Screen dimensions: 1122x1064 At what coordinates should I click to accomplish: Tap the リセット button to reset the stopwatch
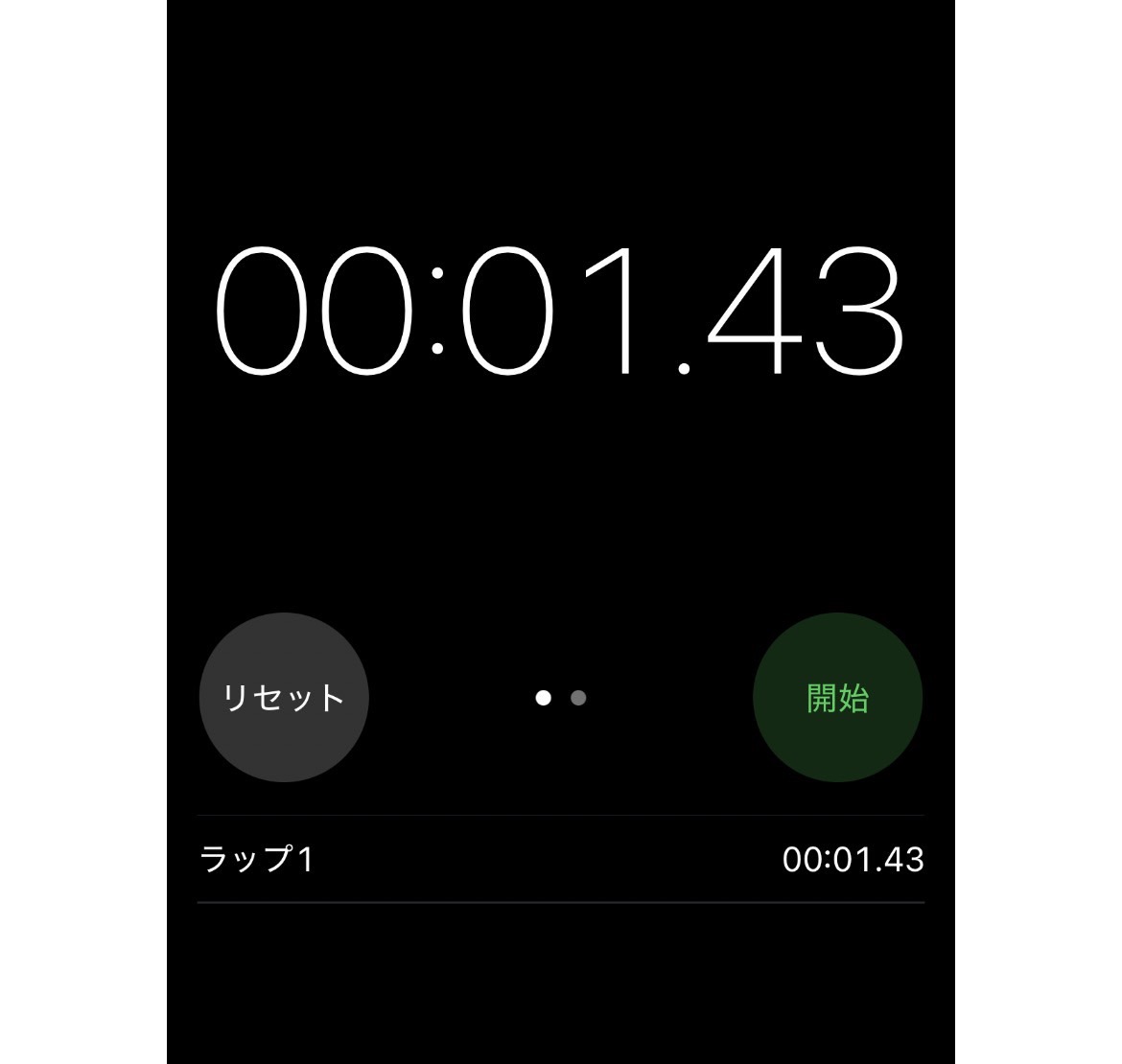284,697
